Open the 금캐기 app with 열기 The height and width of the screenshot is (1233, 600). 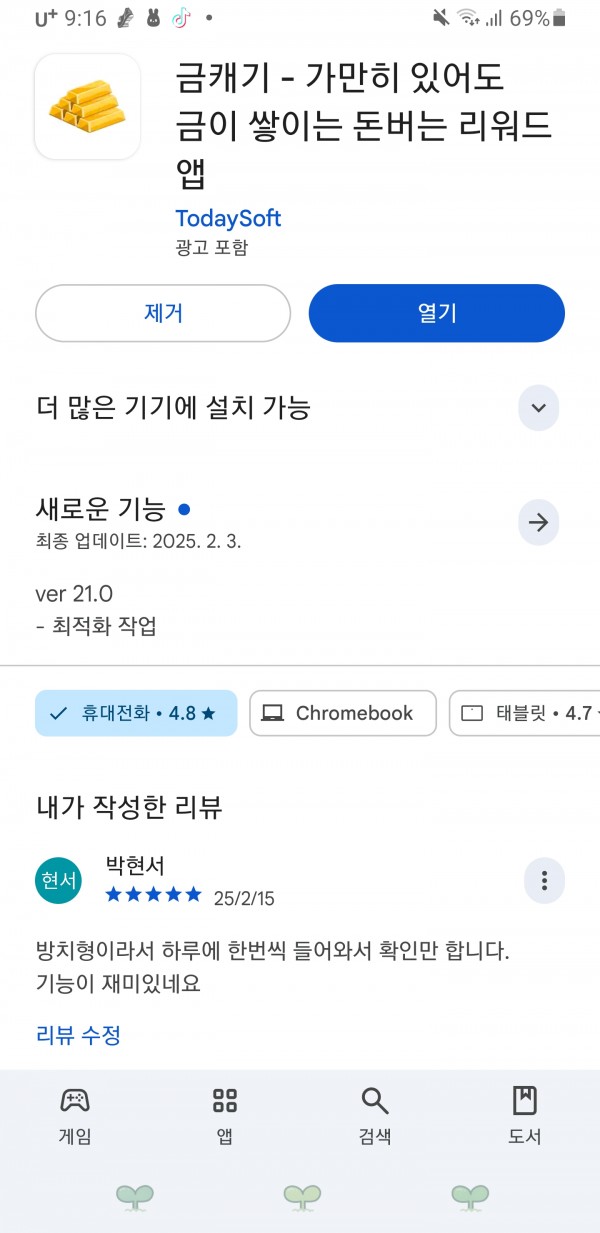coord(437,313)
